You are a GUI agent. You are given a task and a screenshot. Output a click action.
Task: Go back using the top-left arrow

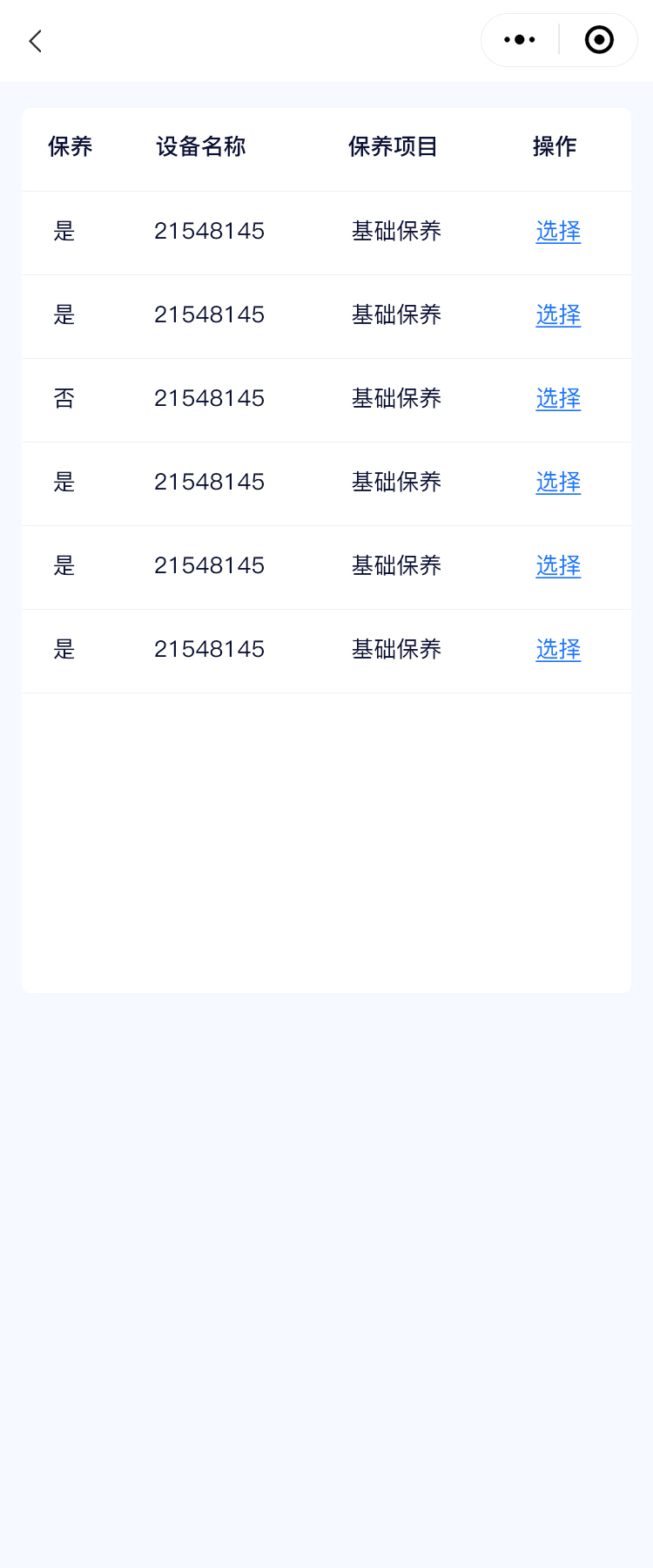pos(36,41)
